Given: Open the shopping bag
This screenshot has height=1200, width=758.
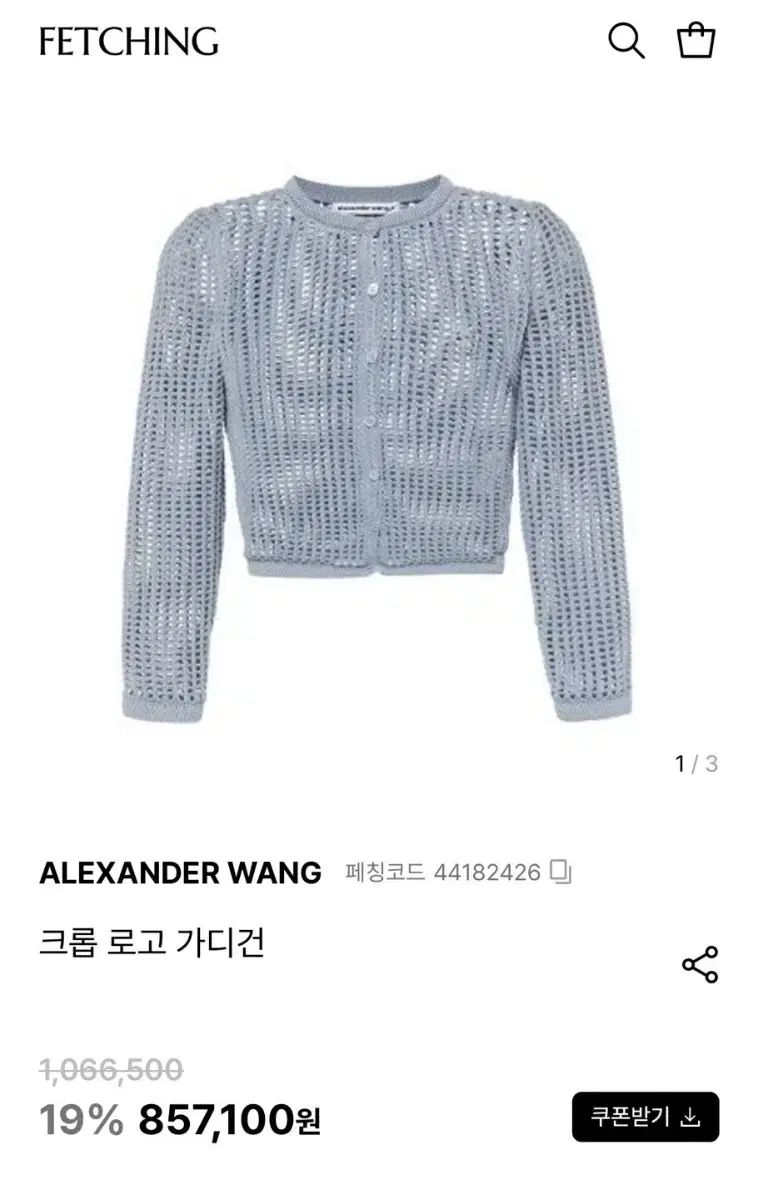Looking at the screenshot, I should click(696, 41).
